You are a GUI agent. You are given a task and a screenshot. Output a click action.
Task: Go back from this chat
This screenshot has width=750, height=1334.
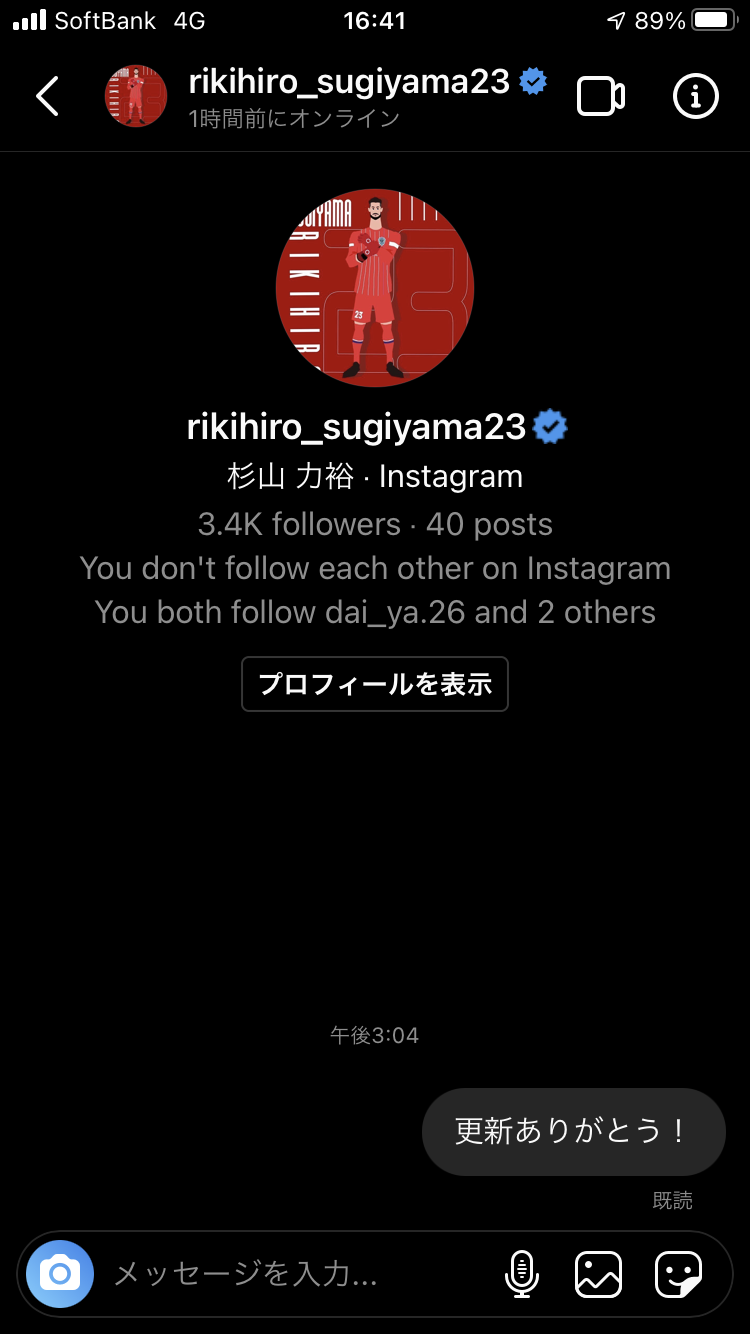[x=47, y=96]
